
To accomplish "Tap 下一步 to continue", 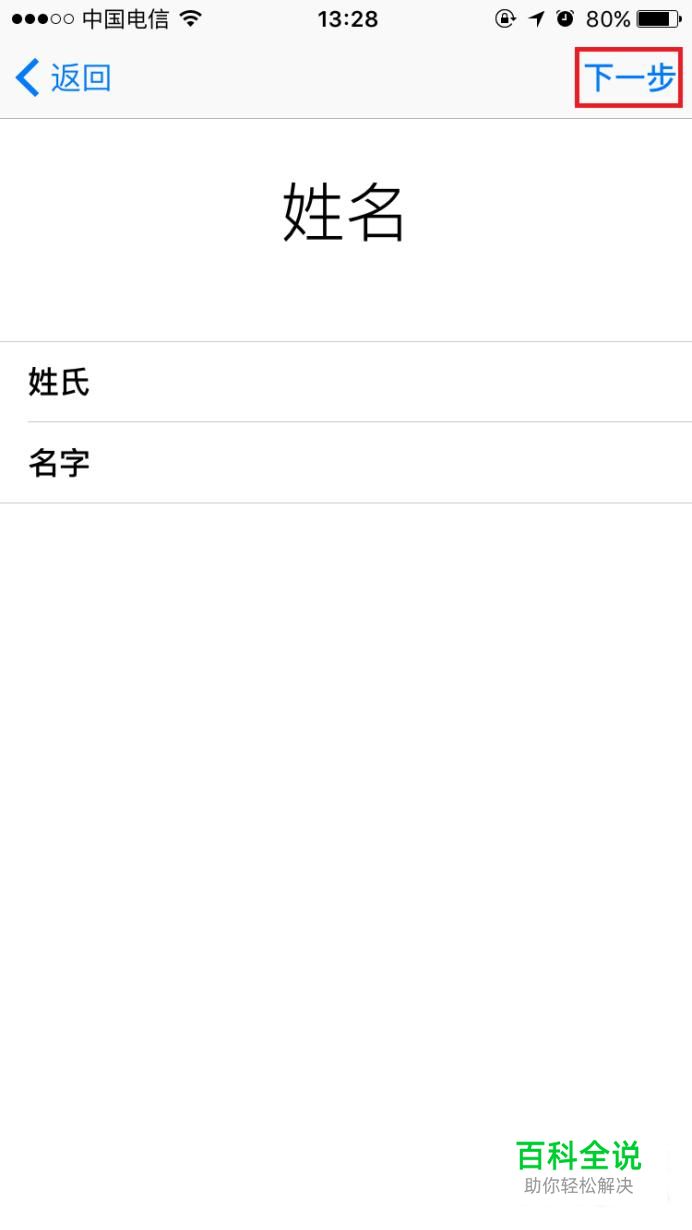I will pos(629,77).
